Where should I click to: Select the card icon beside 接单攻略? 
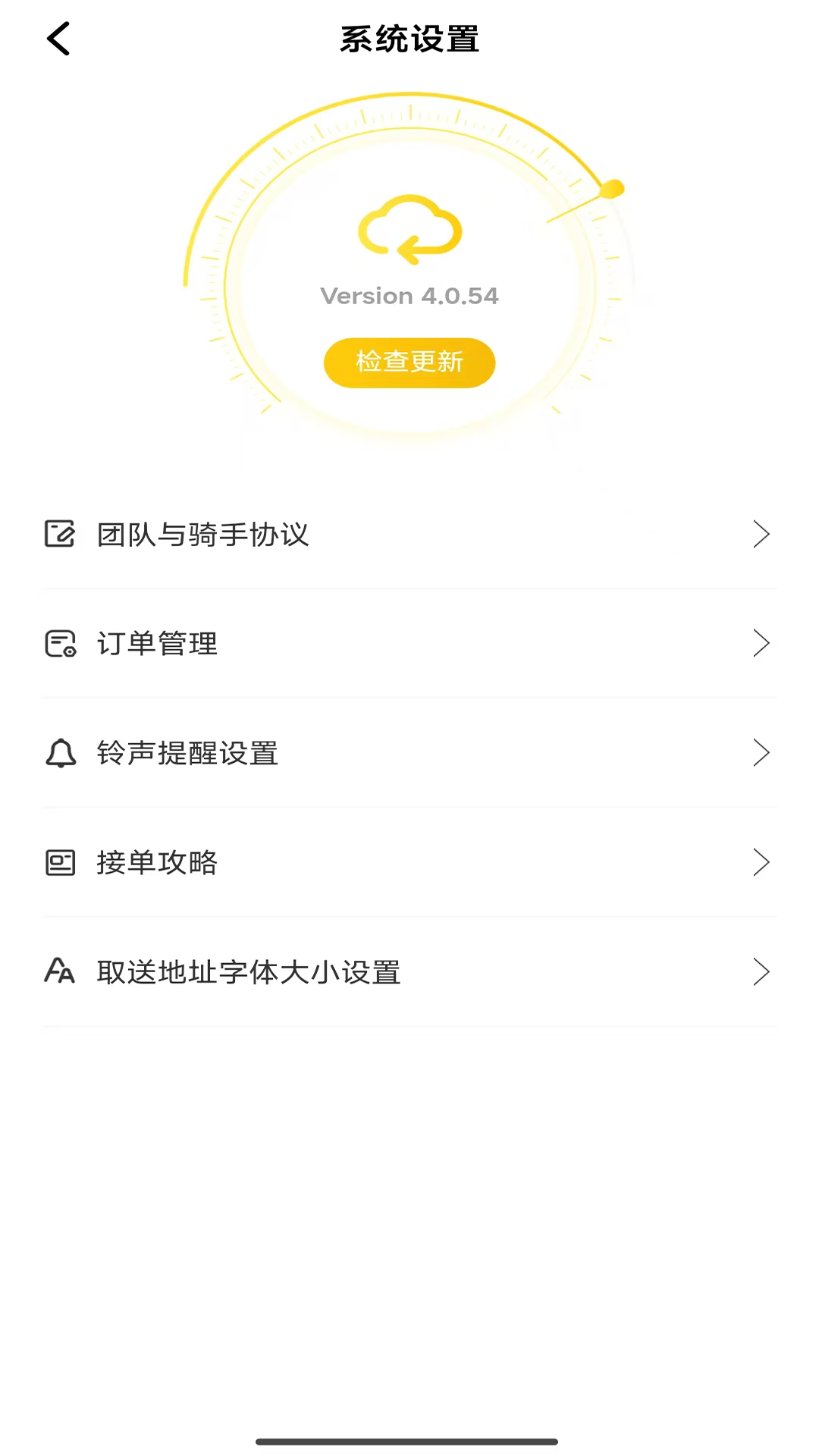(x=61, y=862)
